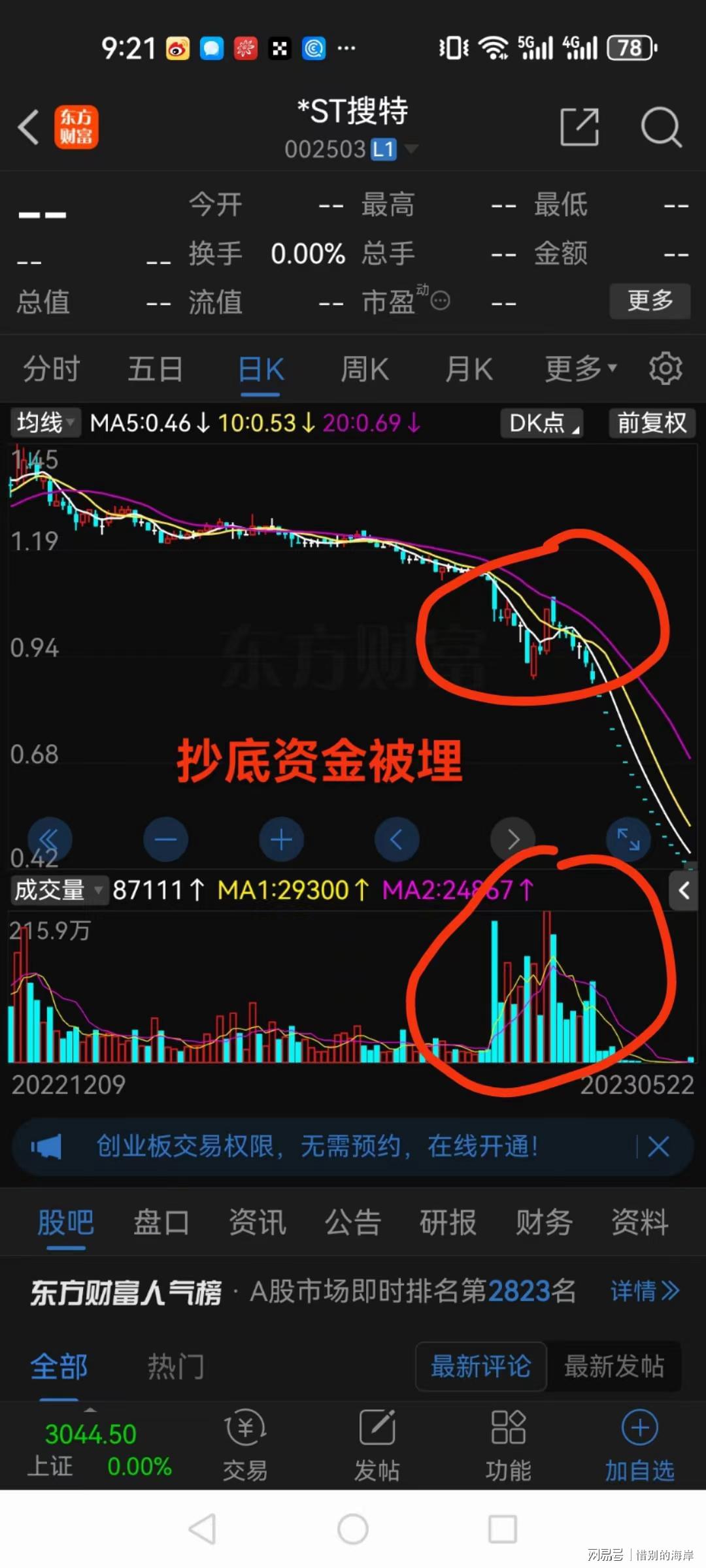Select the 月K chart tab
This screenshot has width=706, height=1568.
coord(468,369)
